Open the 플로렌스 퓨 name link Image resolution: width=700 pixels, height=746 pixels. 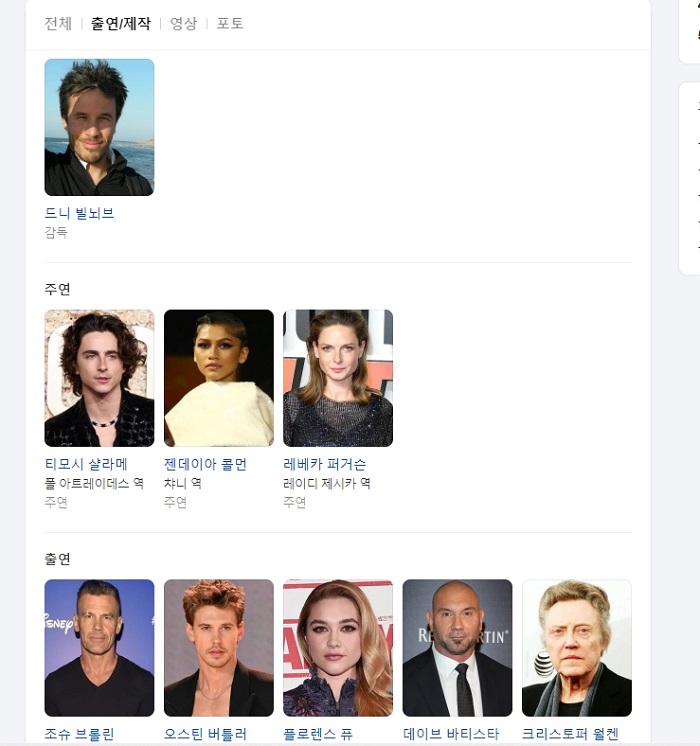[318, 734]
